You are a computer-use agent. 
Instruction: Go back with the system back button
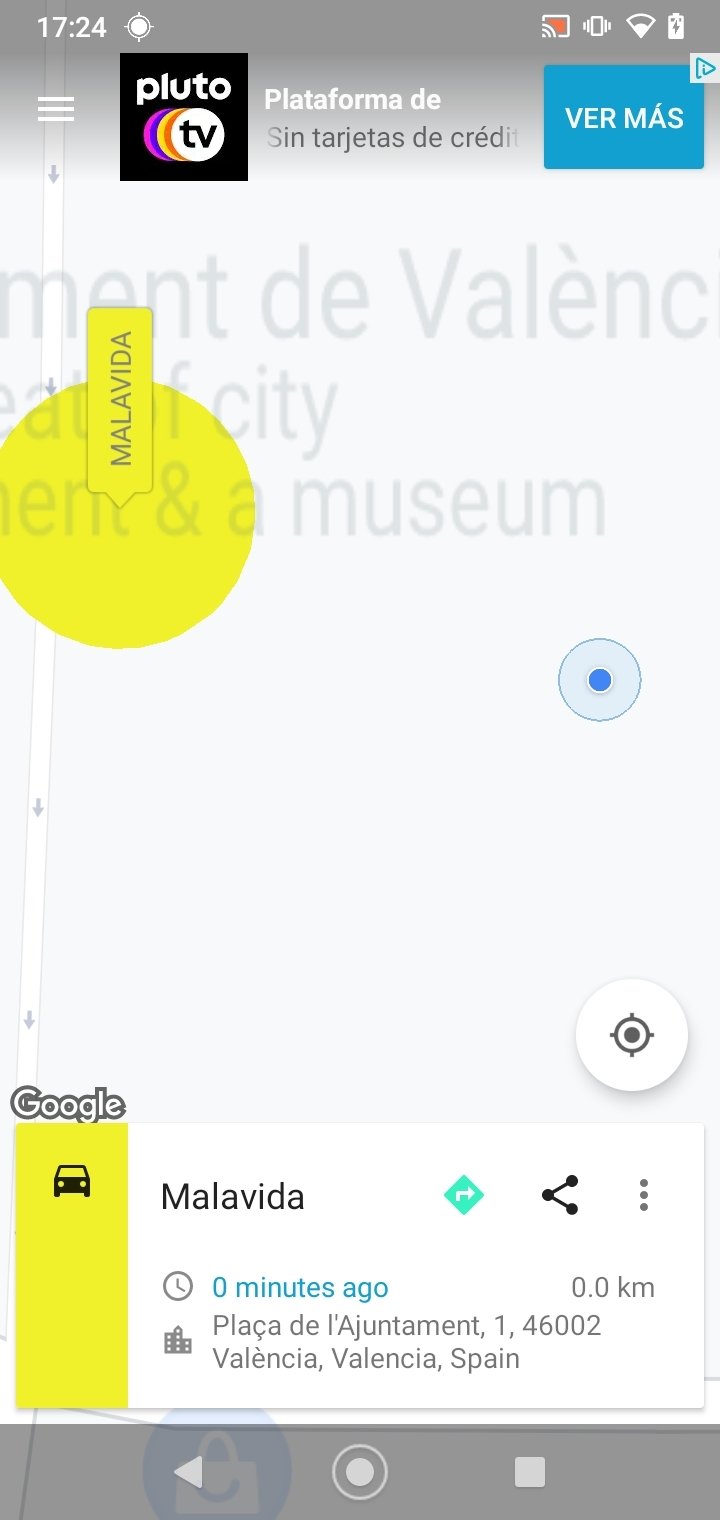(188, 1472)
